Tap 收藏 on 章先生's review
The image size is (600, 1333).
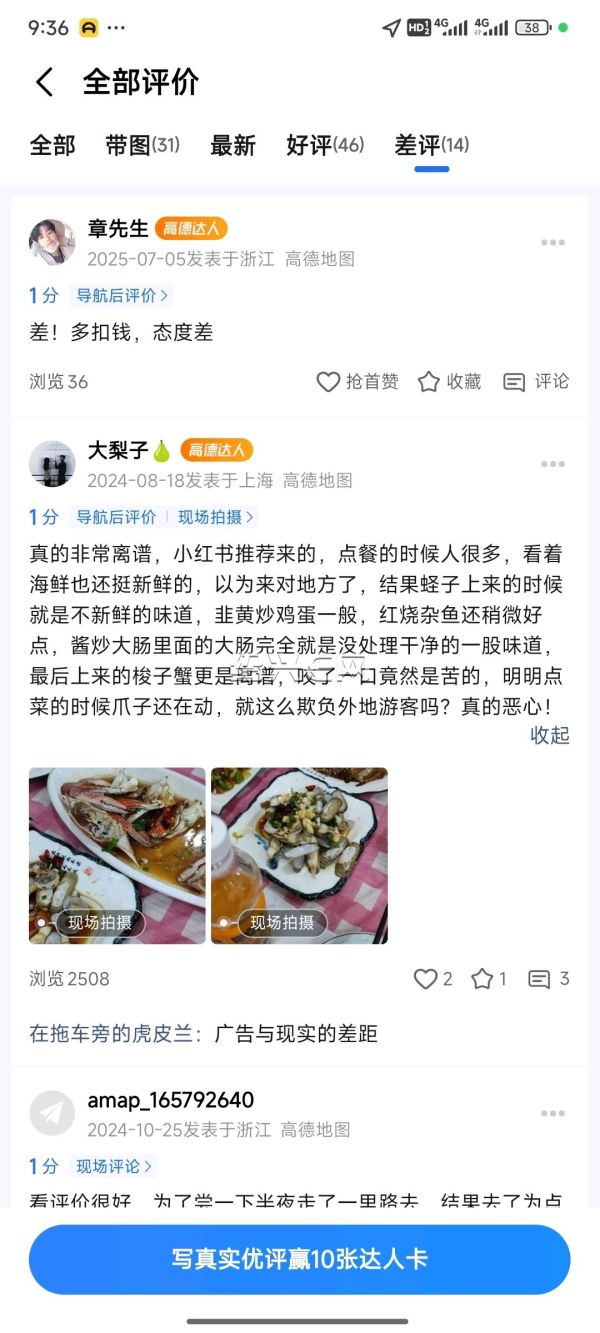coord(449,381)
